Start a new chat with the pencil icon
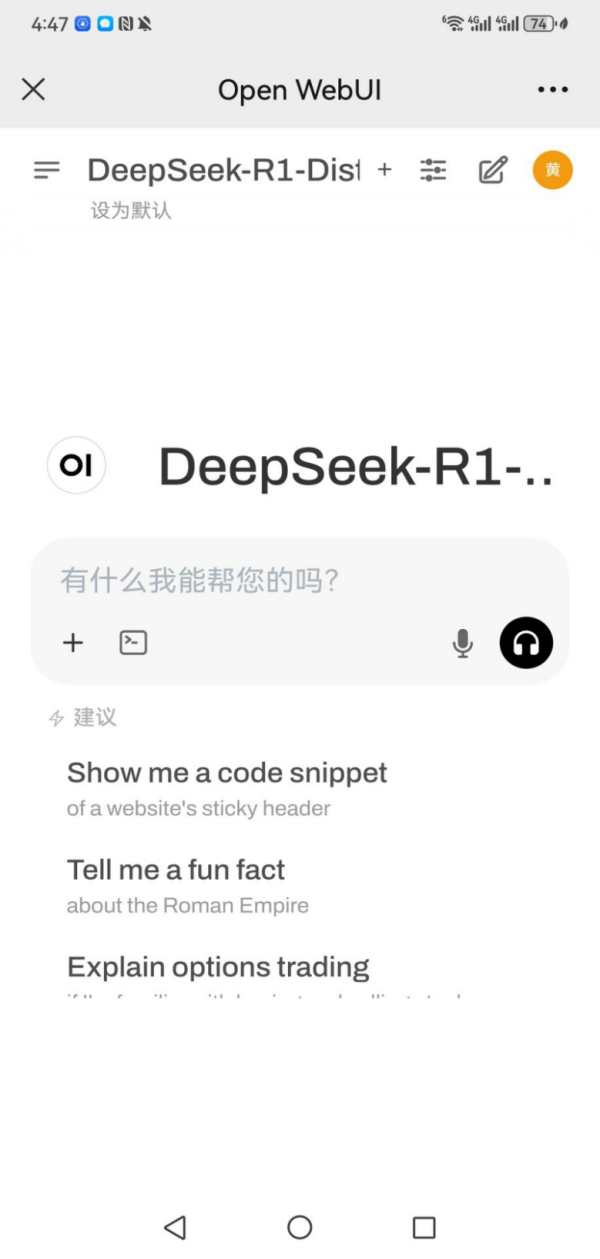 pyautogui.click(x=493, y=170)
